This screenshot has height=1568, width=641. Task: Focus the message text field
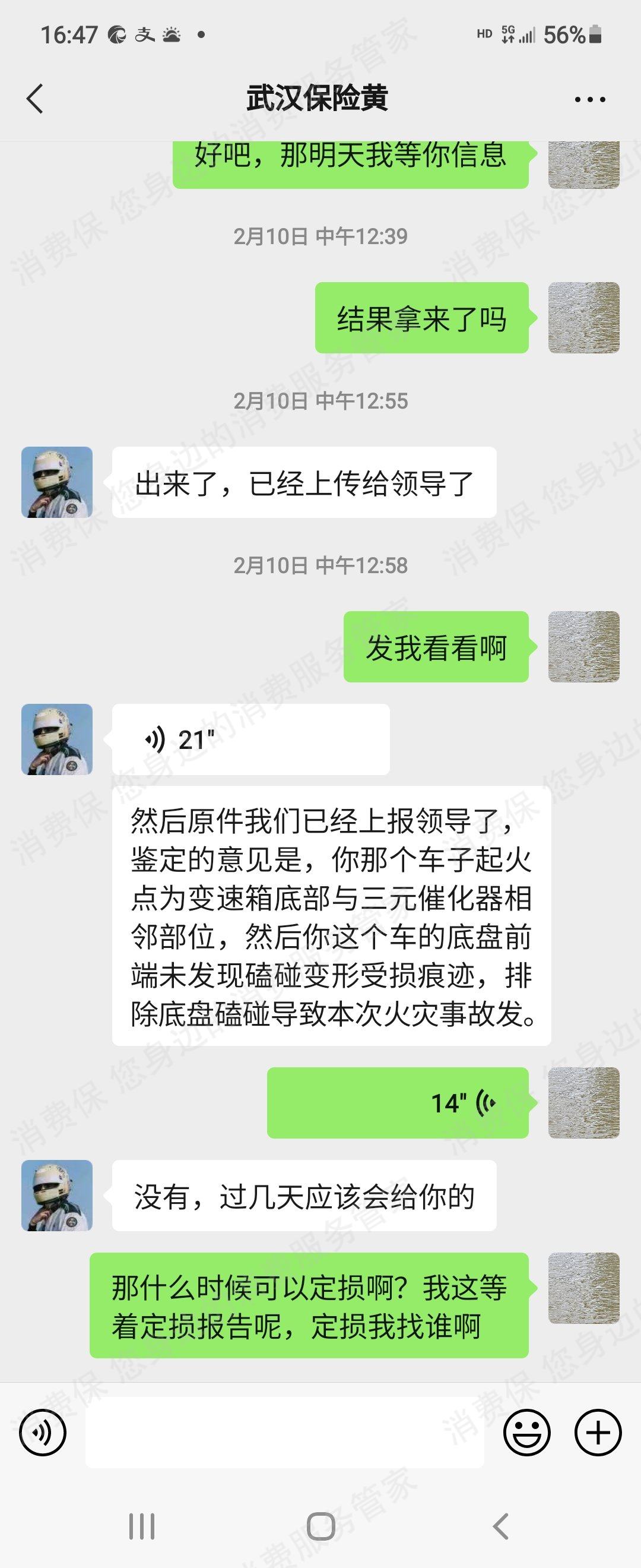(x=284, y=1432)
